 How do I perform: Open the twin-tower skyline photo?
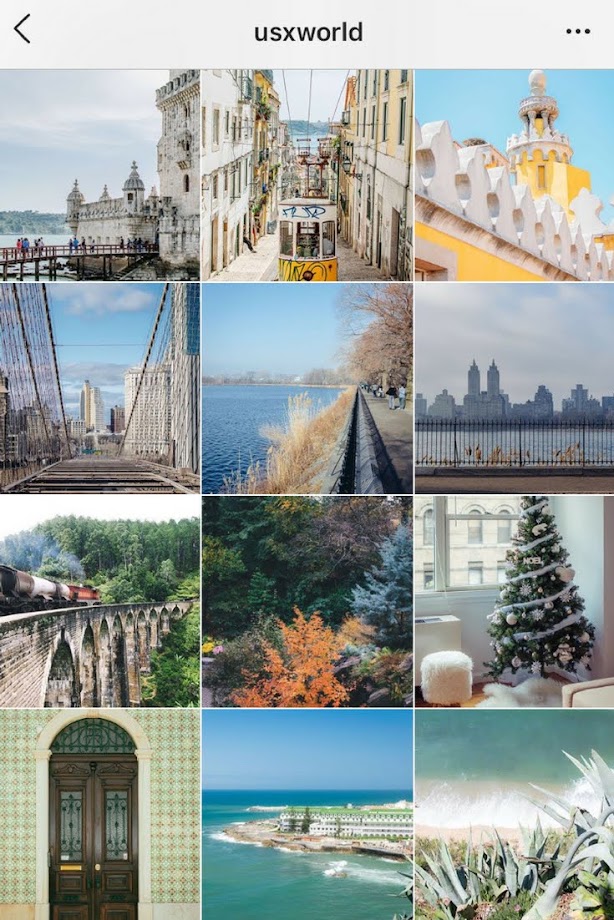(x=514, y=388)
